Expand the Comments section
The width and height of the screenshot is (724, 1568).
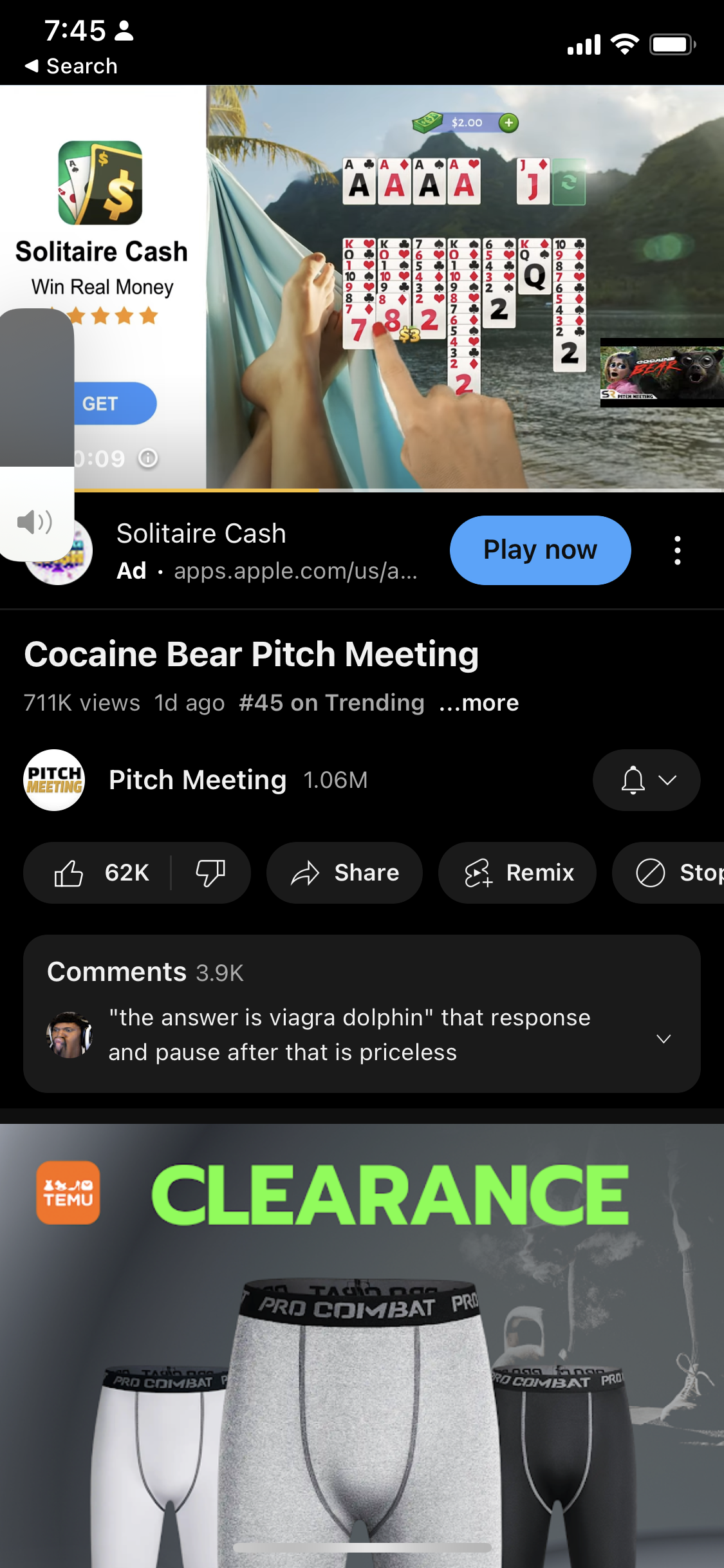coord(664,1038)
